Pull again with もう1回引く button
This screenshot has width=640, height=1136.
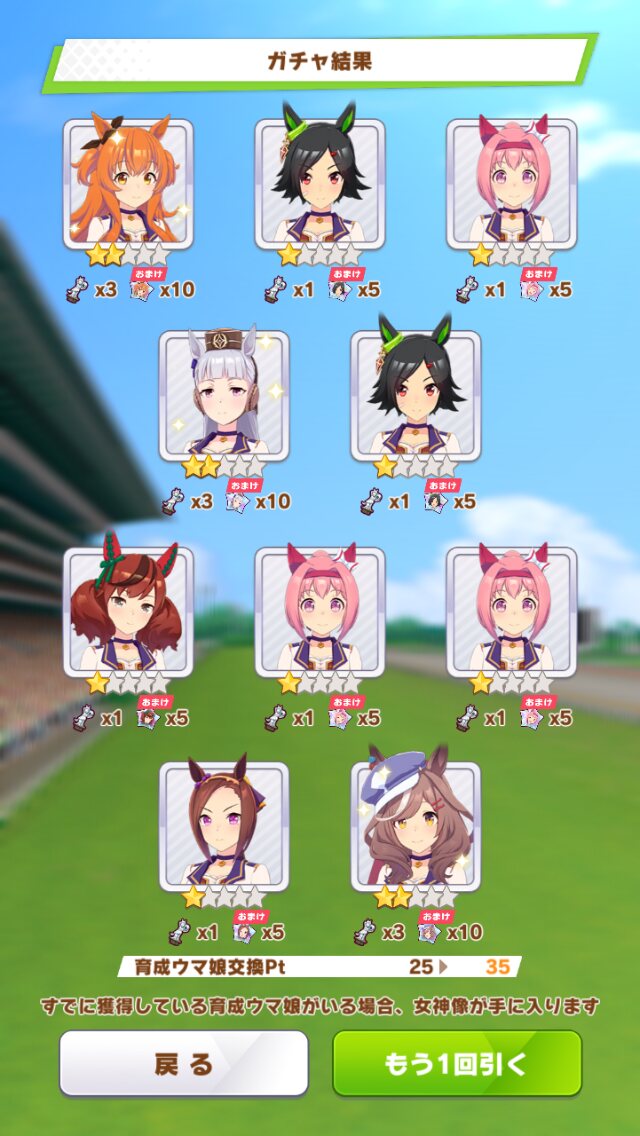tap(457, 1064)
